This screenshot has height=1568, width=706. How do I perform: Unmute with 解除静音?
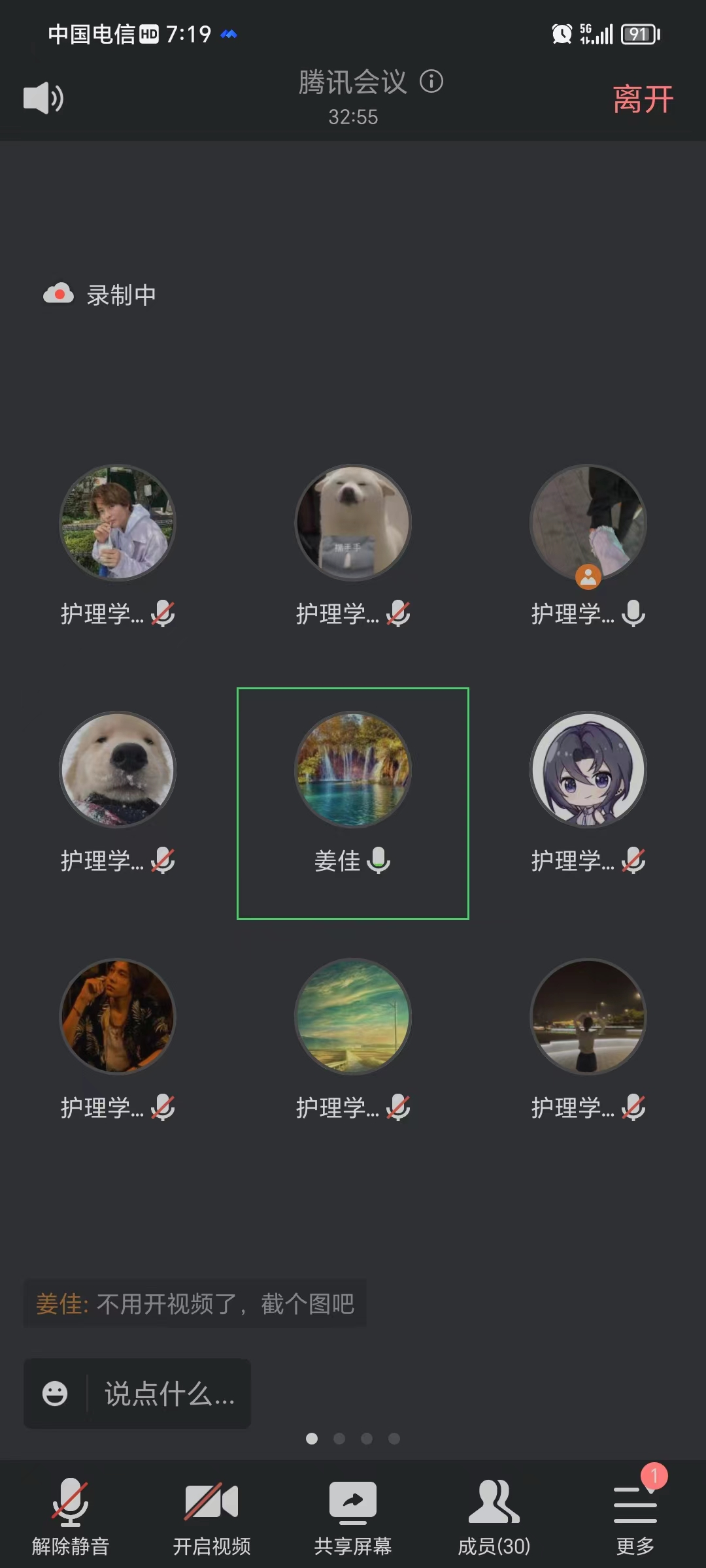coord(71,1516)
